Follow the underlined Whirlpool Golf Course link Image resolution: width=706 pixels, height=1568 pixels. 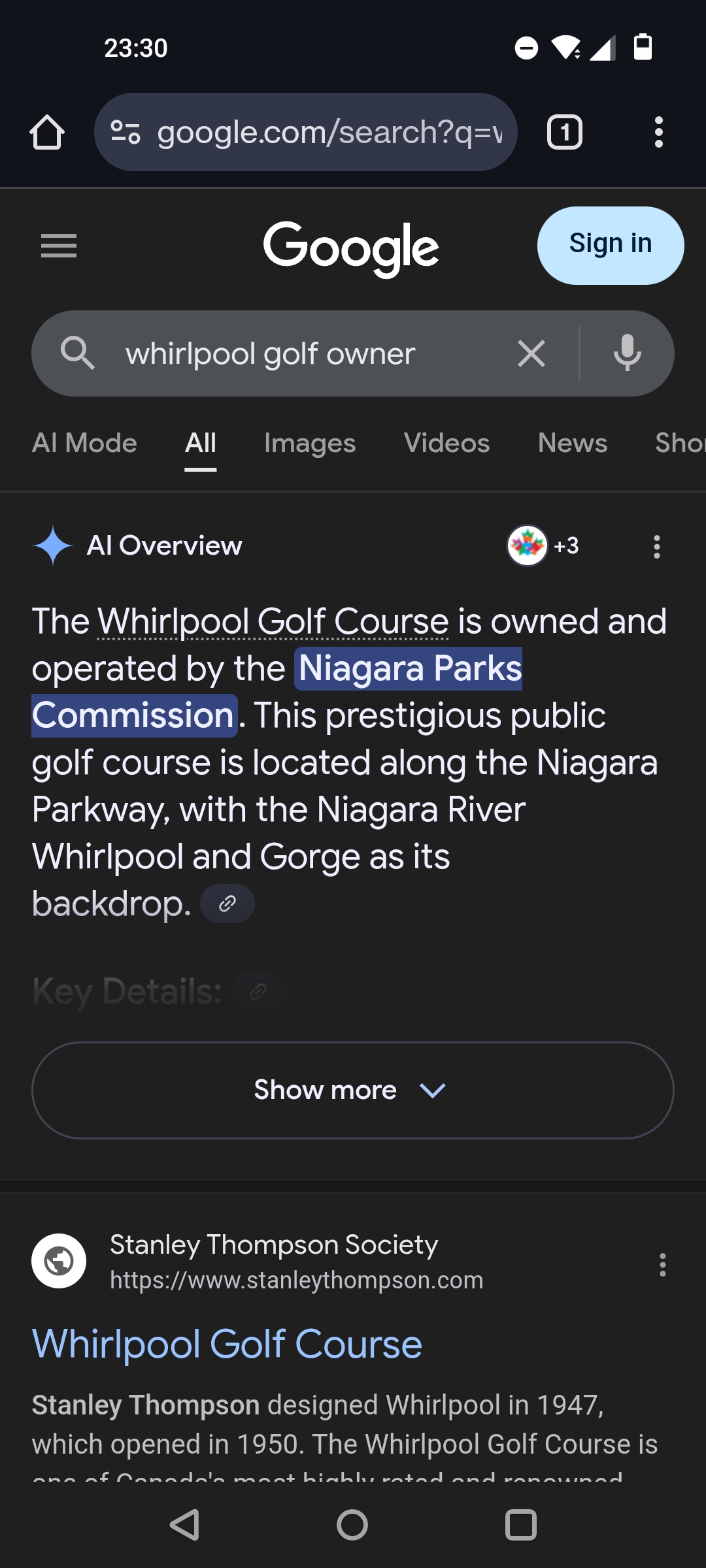[273, 621]
